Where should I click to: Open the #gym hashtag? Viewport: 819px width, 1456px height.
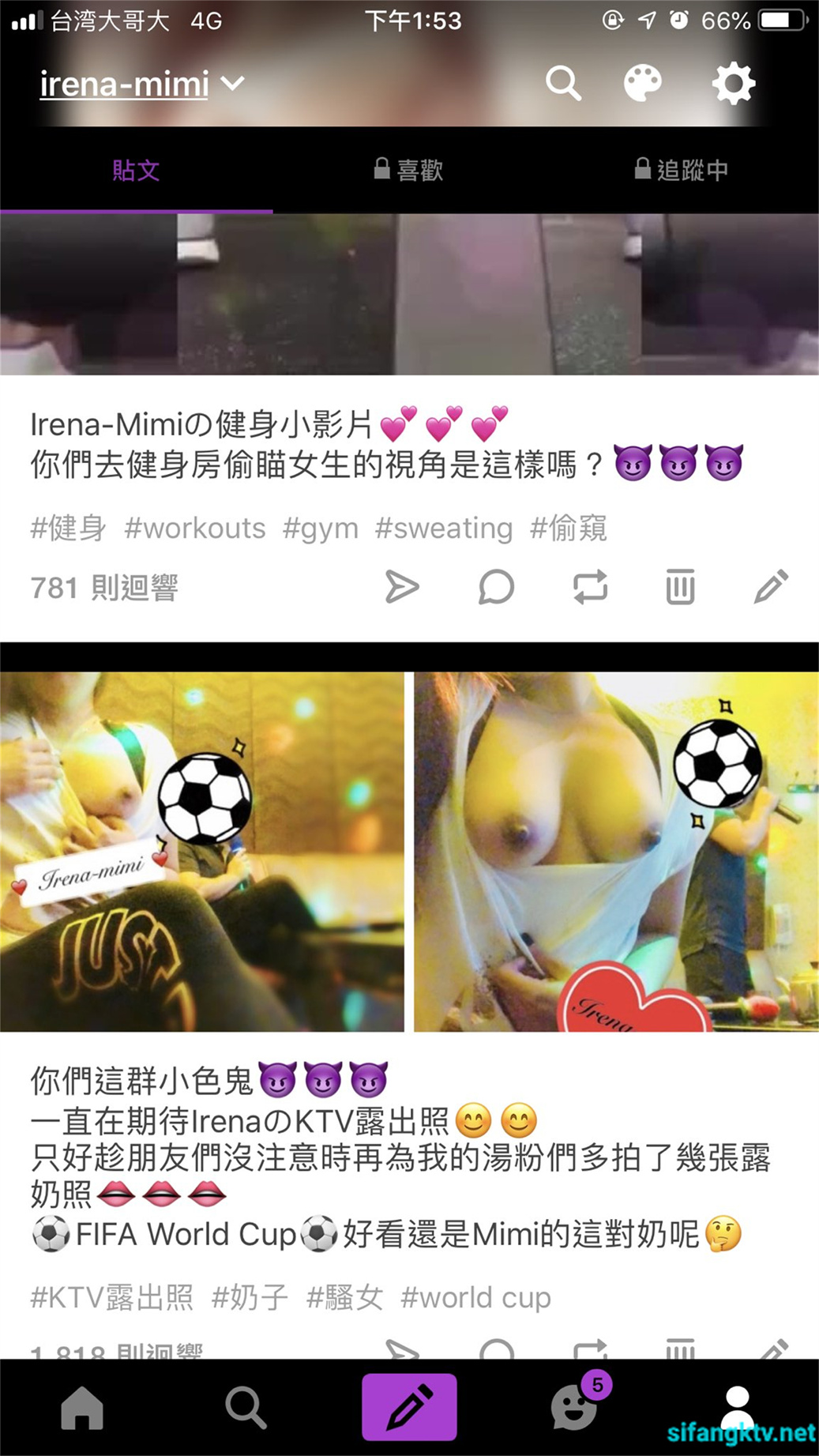click(x=321, y=528)
